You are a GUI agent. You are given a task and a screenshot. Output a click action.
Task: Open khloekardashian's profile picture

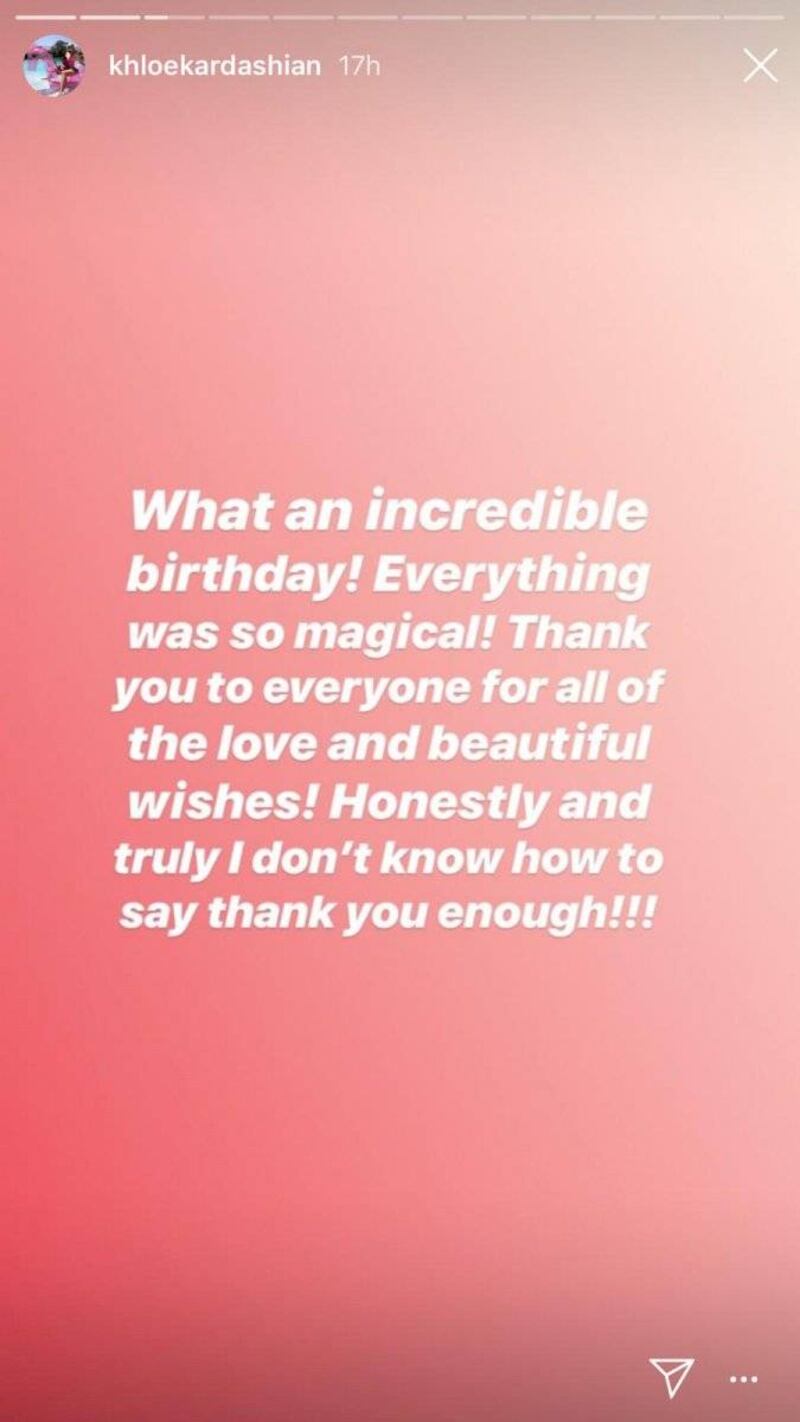(53, 66)
